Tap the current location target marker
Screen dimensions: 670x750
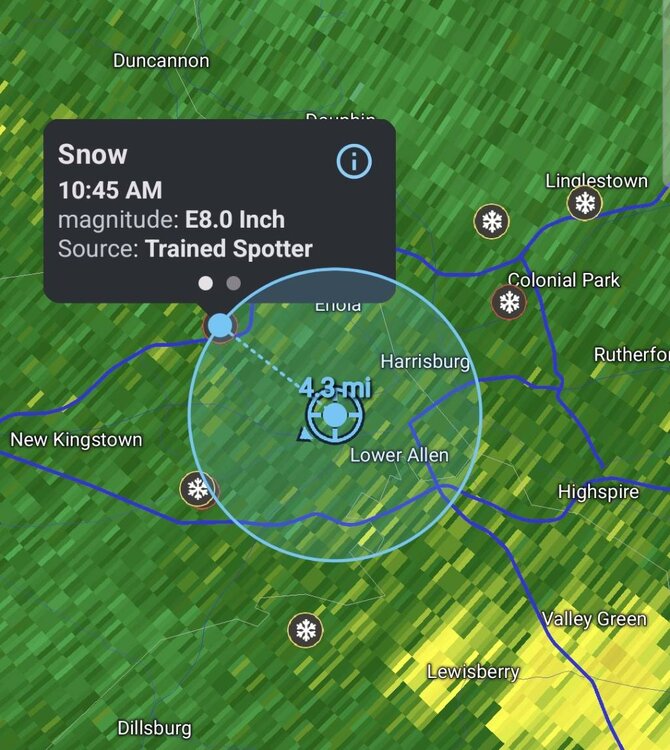click(335, 415)
